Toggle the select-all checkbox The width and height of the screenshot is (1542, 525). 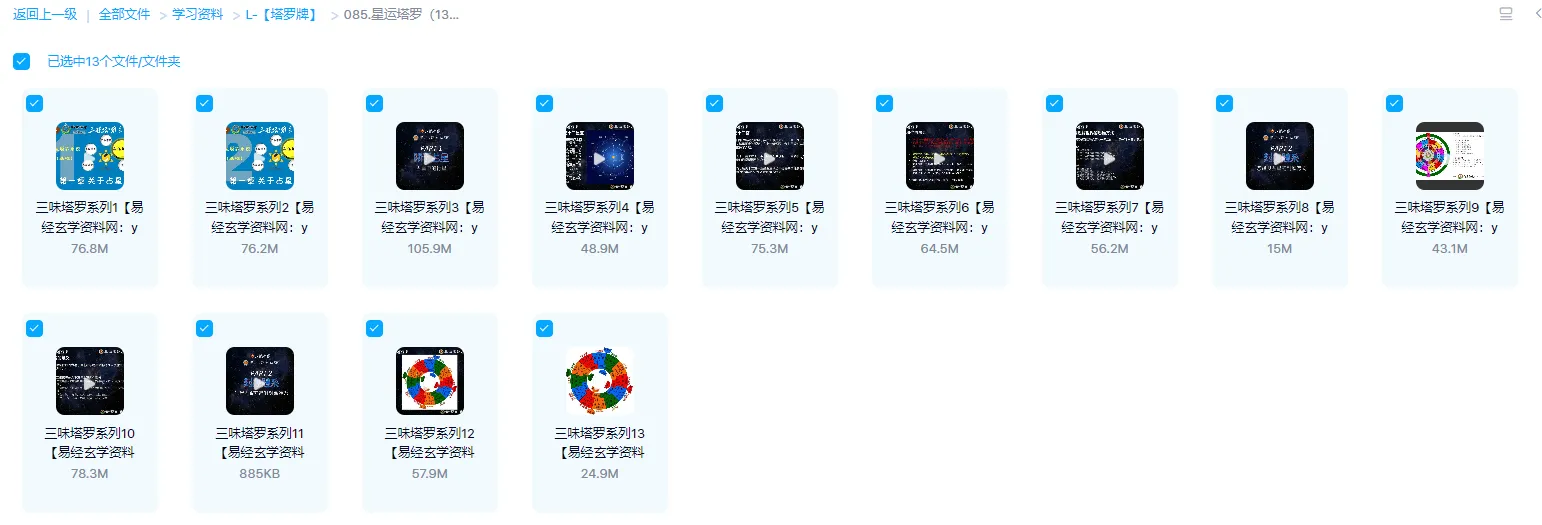[x=21, y=62]
